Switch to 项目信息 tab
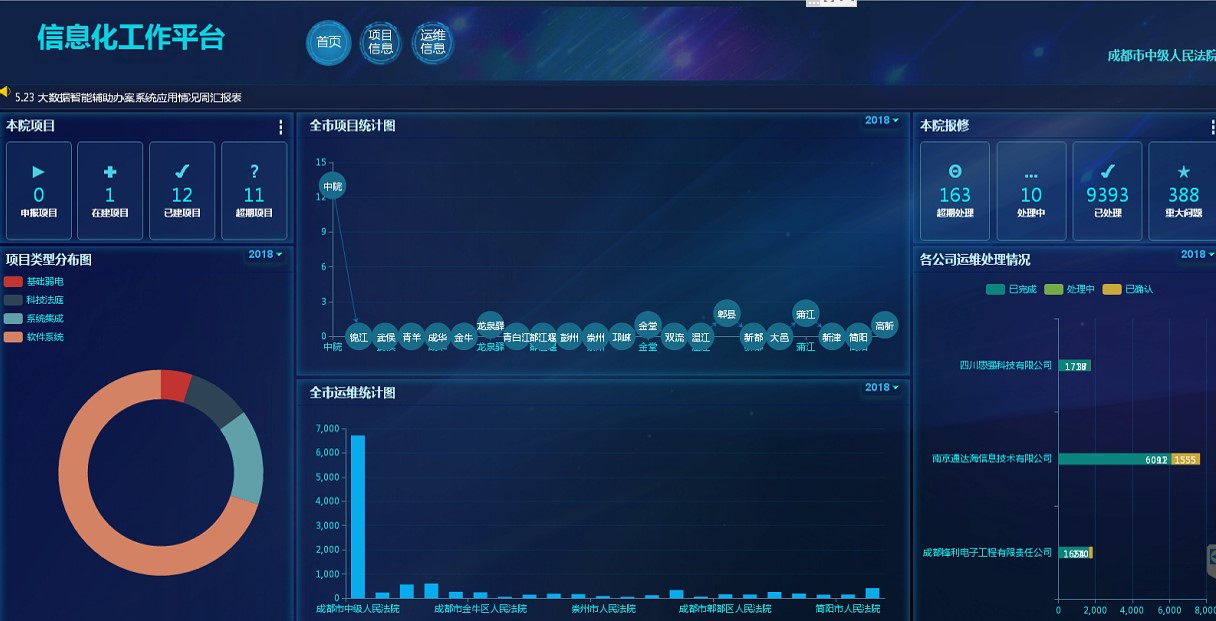Screen dimensions: 1216x621 point(381,42)
